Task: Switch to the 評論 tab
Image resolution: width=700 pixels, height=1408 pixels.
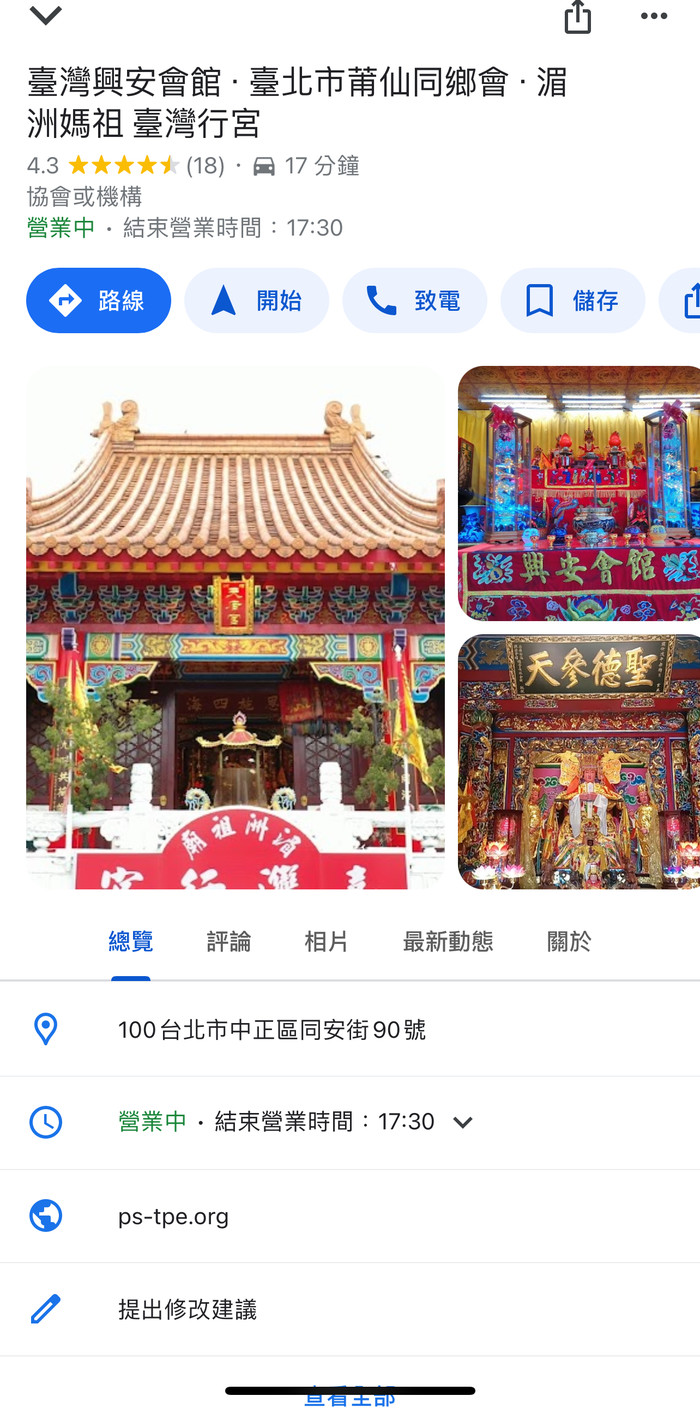Action: (229, 941)
